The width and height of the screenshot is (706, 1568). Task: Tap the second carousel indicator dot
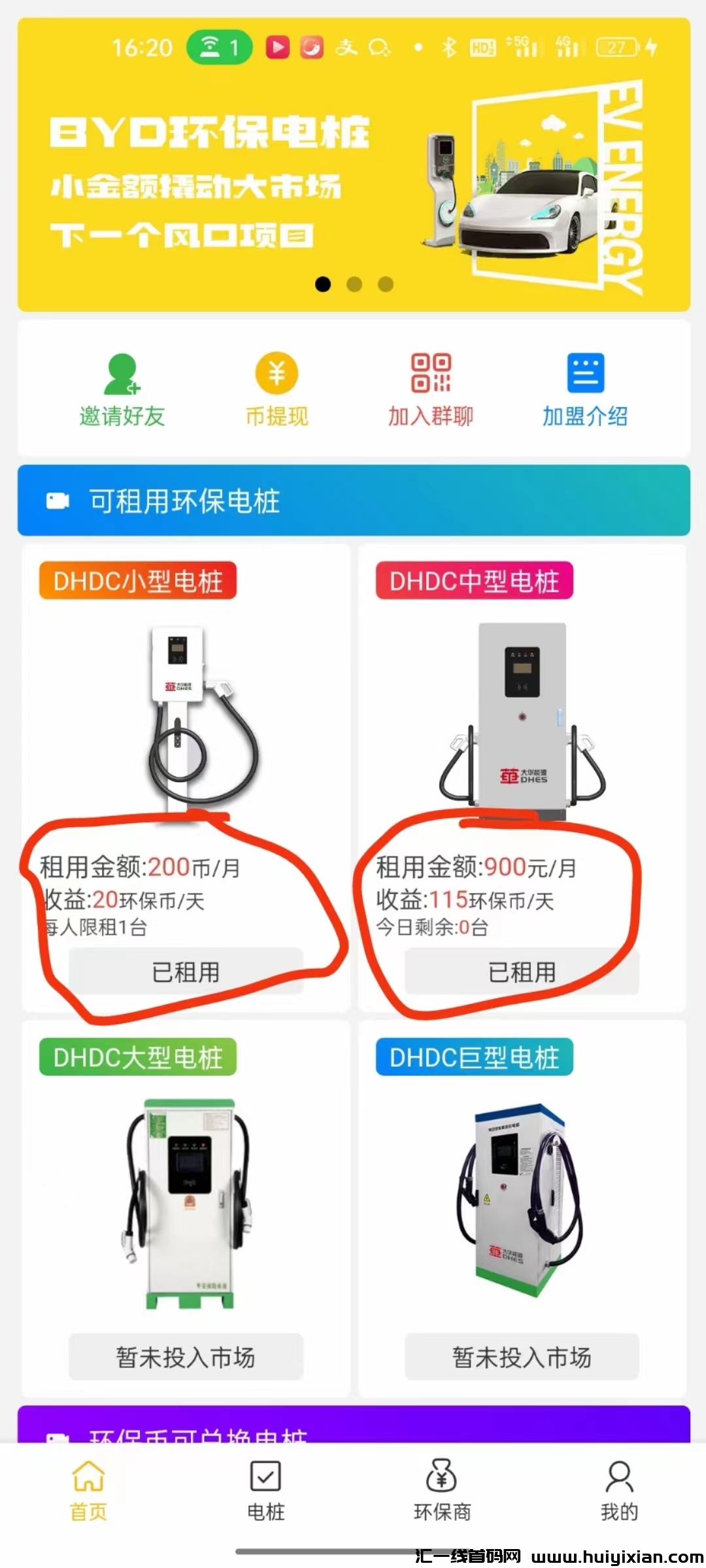coord(353,284)
